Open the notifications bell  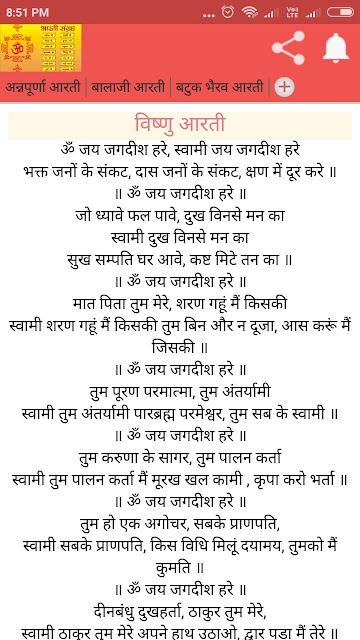coord(336,48)
